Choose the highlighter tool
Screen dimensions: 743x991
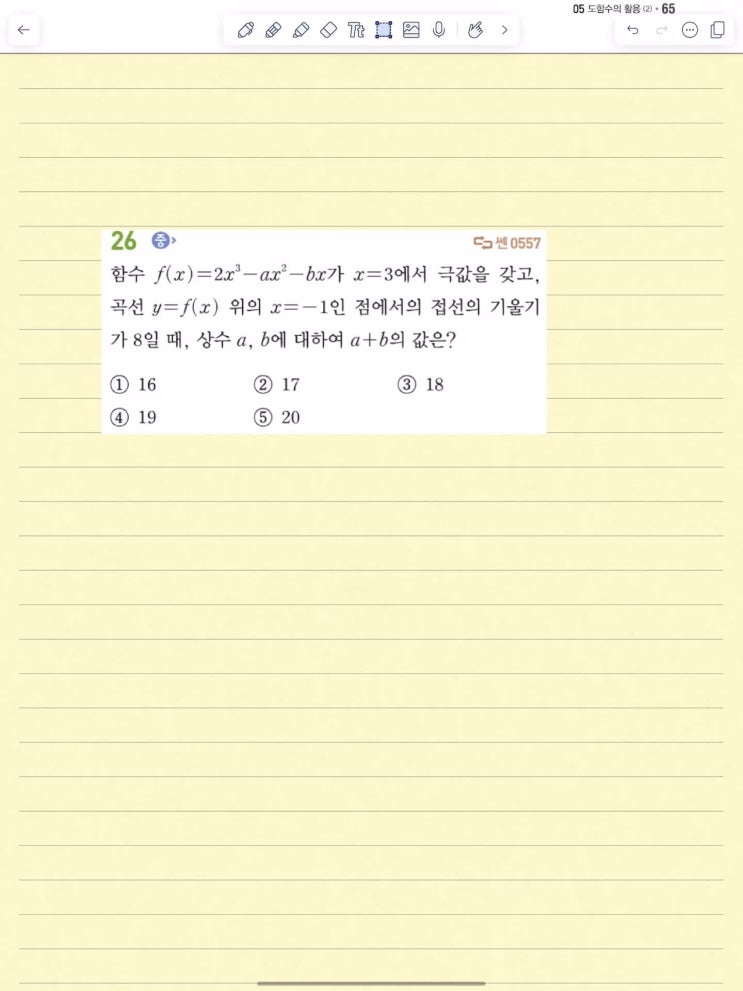coord(301,30)
